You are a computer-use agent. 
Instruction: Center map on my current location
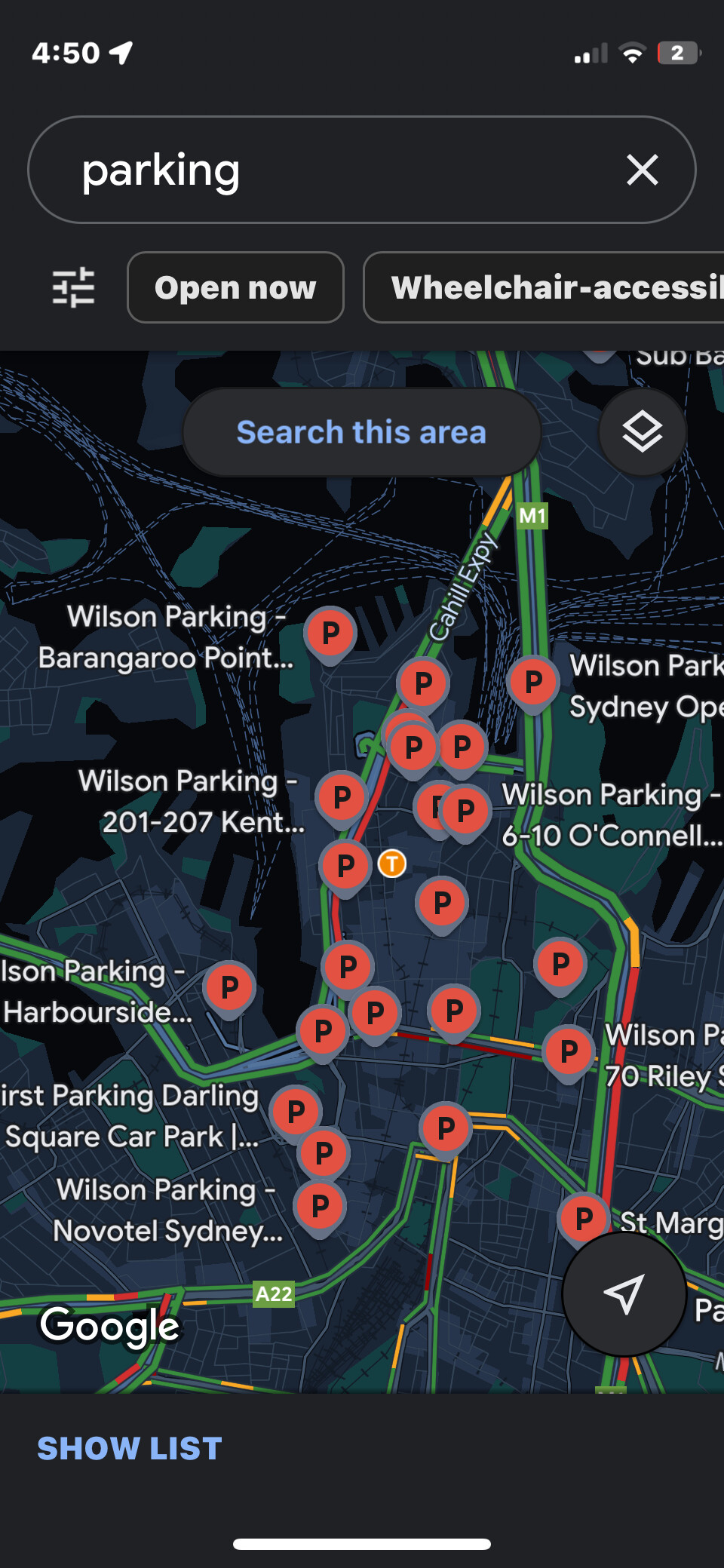coord(624,1293)
